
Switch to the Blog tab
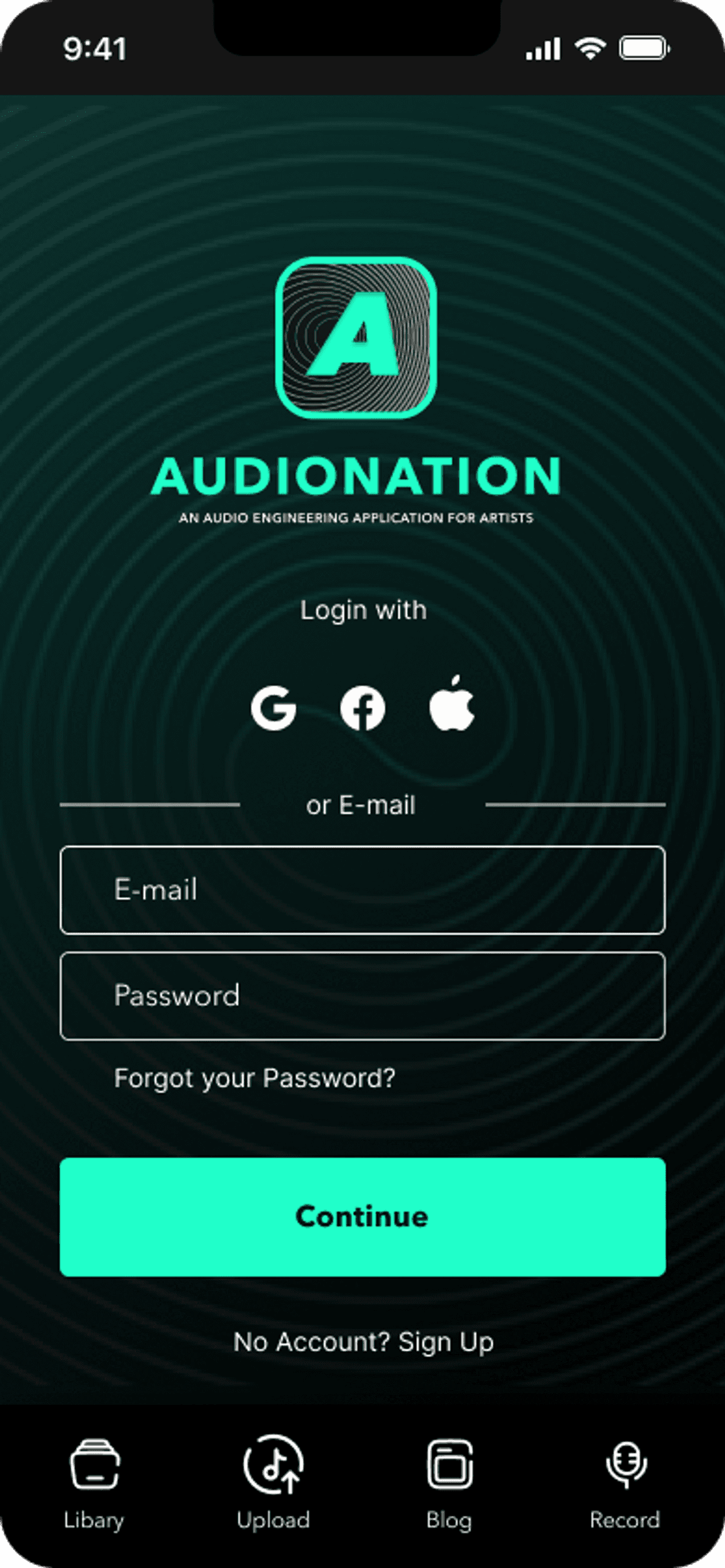click(x=449, y=1520)
